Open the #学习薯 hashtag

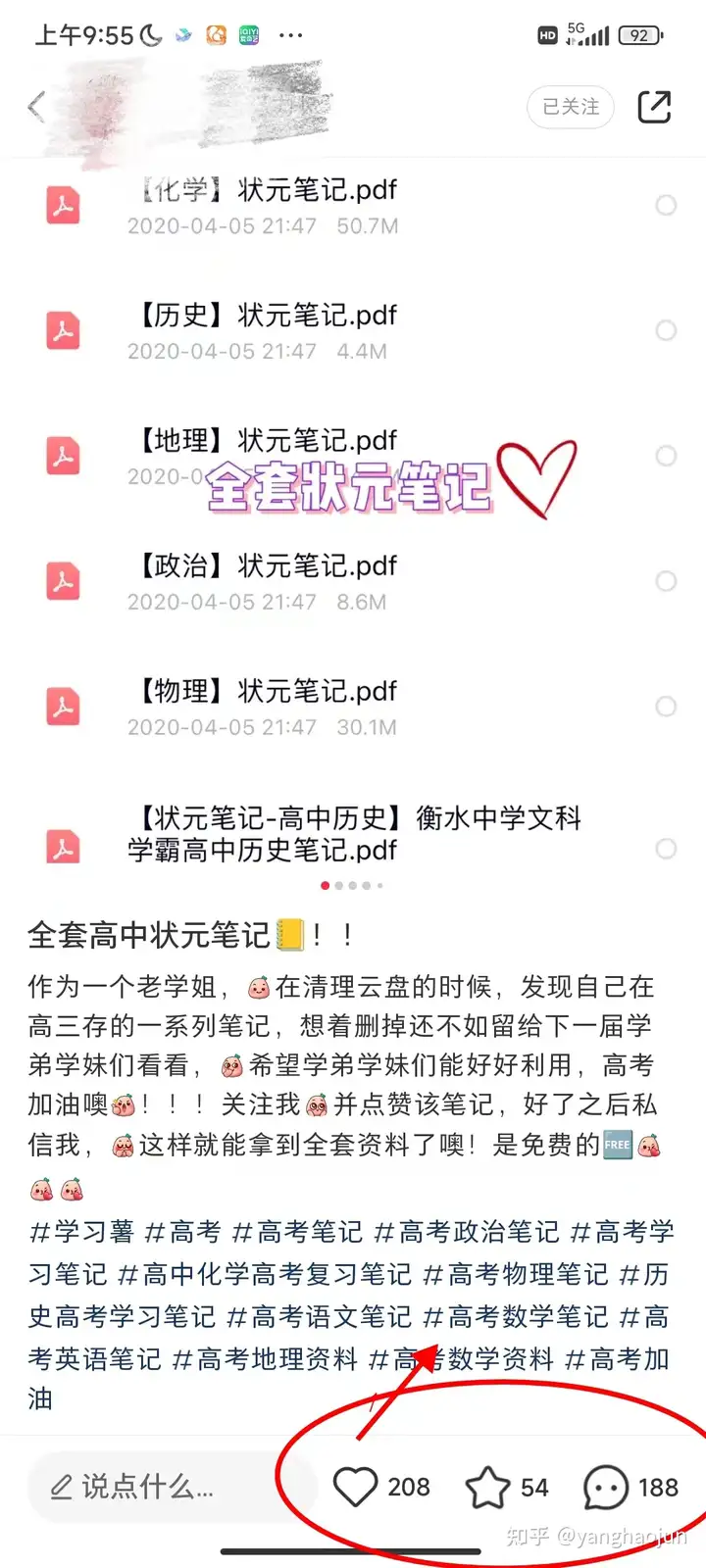(81, 1232)
